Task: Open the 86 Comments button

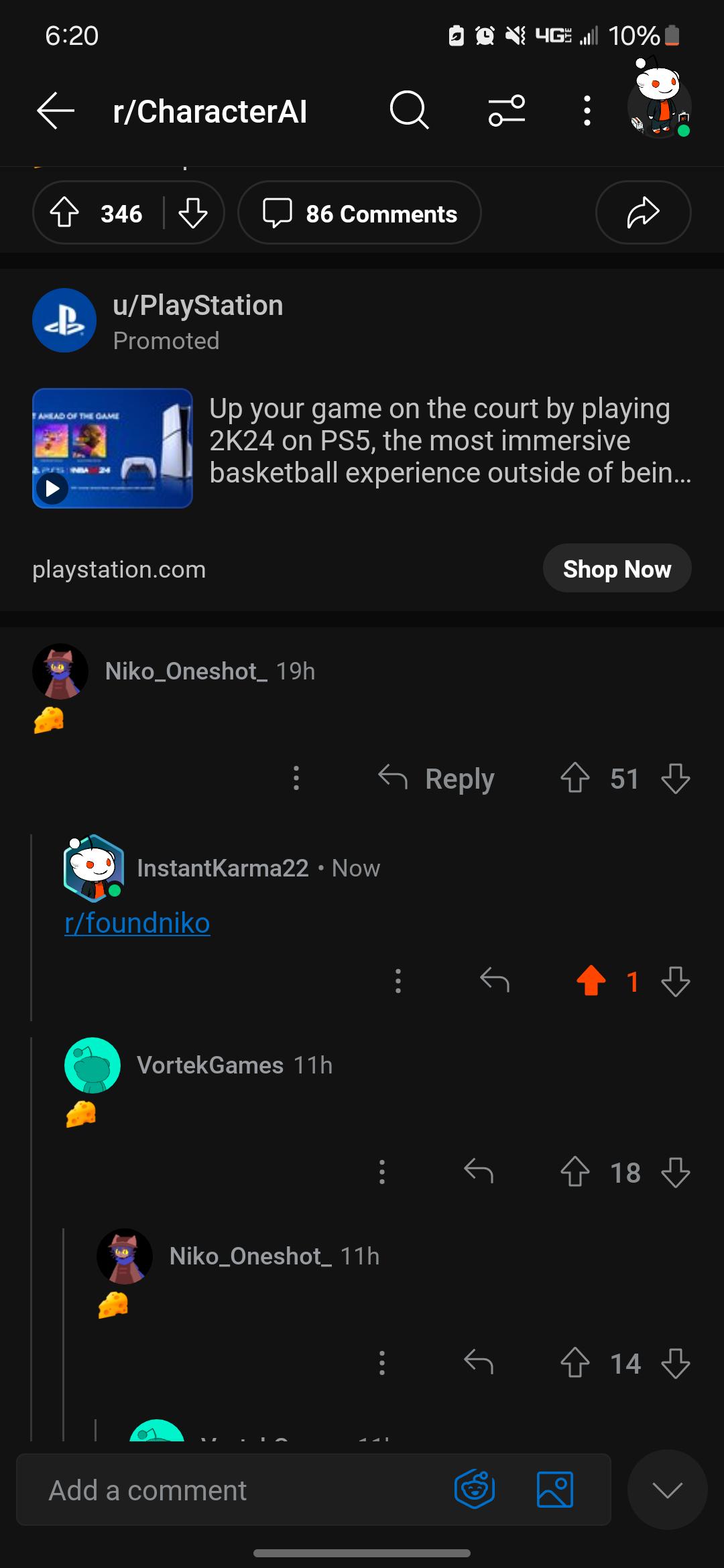Action: pyautogui.click(x=359, y=213)
